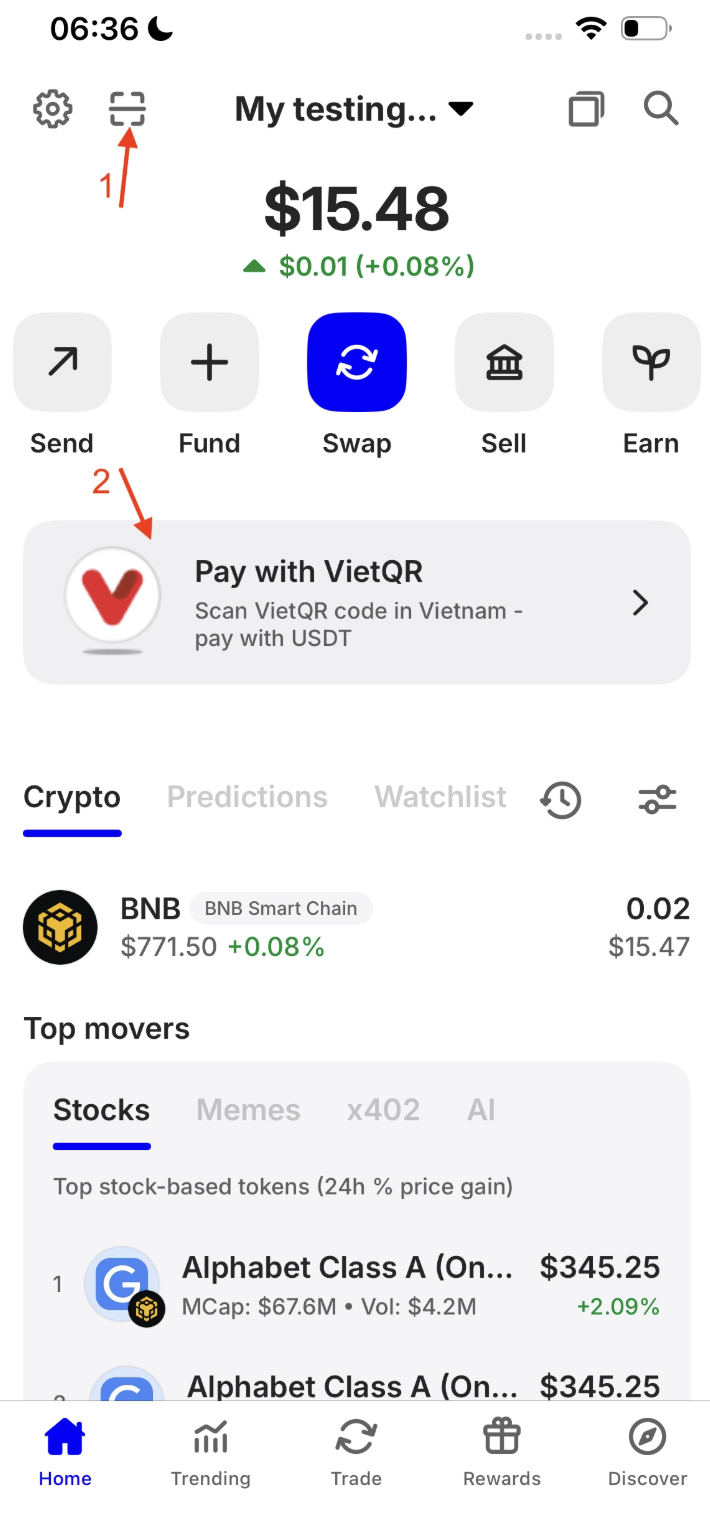
Task: Open the QR code scanner
Action: pyautogui.click(x=128, y=108)
